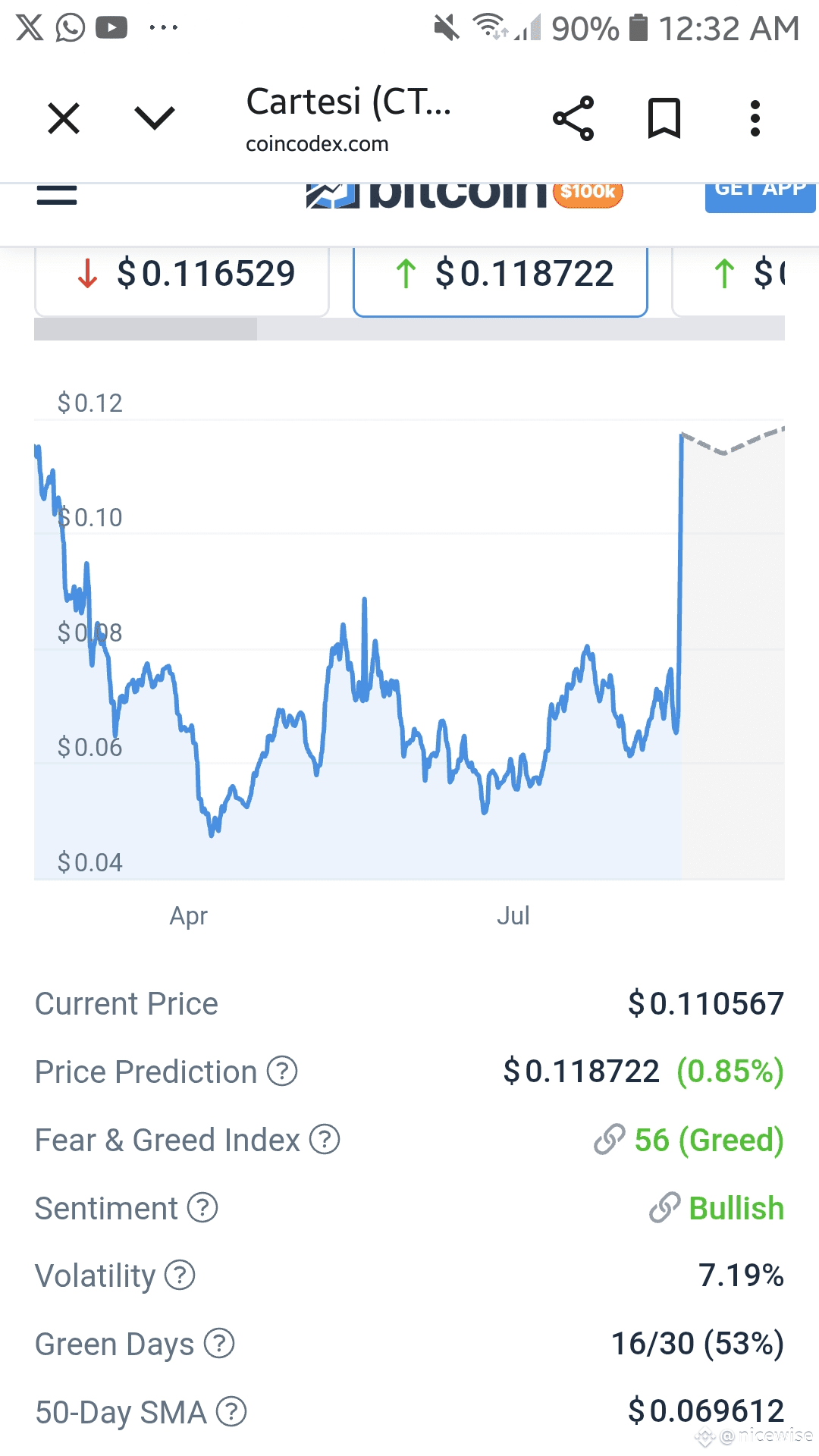The height and width of the screenshot is (1456, 819).
Task: Expand the browser tab dropdown chevron
Action: click(155, 118)
